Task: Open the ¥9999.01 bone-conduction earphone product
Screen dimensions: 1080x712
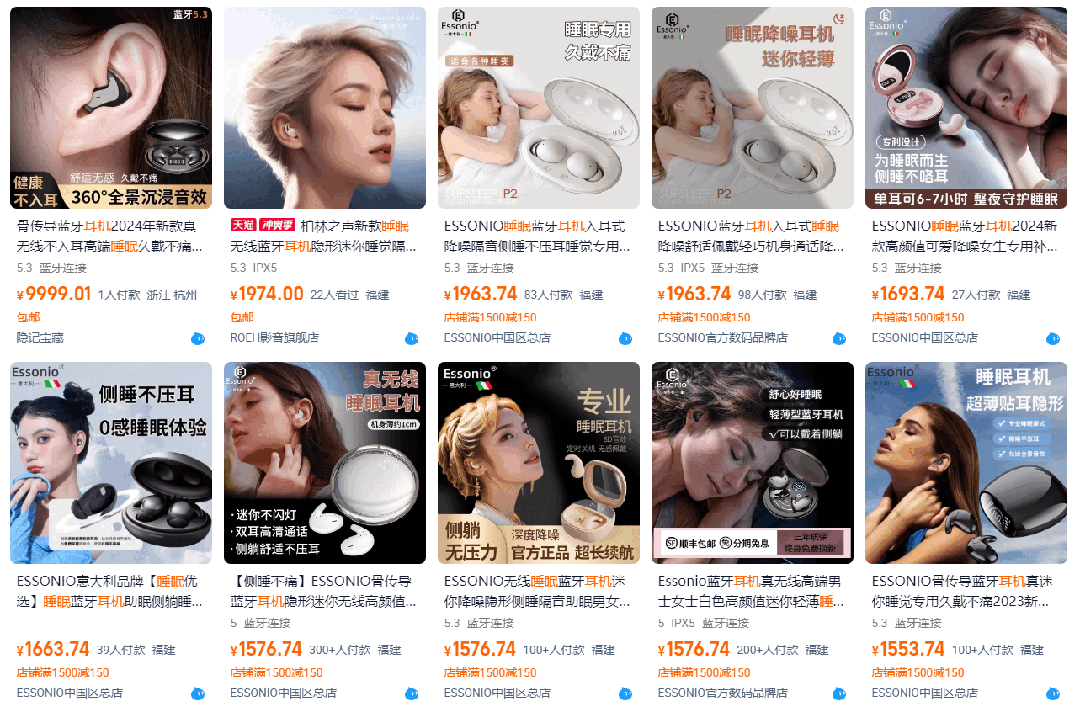Action: point(110,108)
